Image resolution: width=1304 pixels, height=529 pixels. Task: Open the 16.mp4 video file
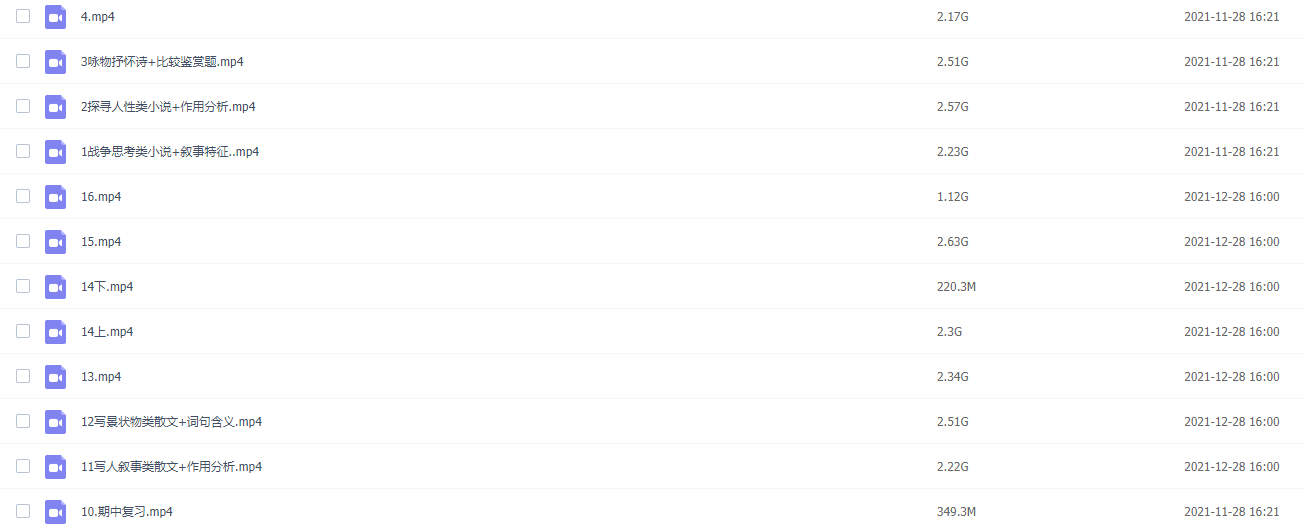(x=101, y=197)
